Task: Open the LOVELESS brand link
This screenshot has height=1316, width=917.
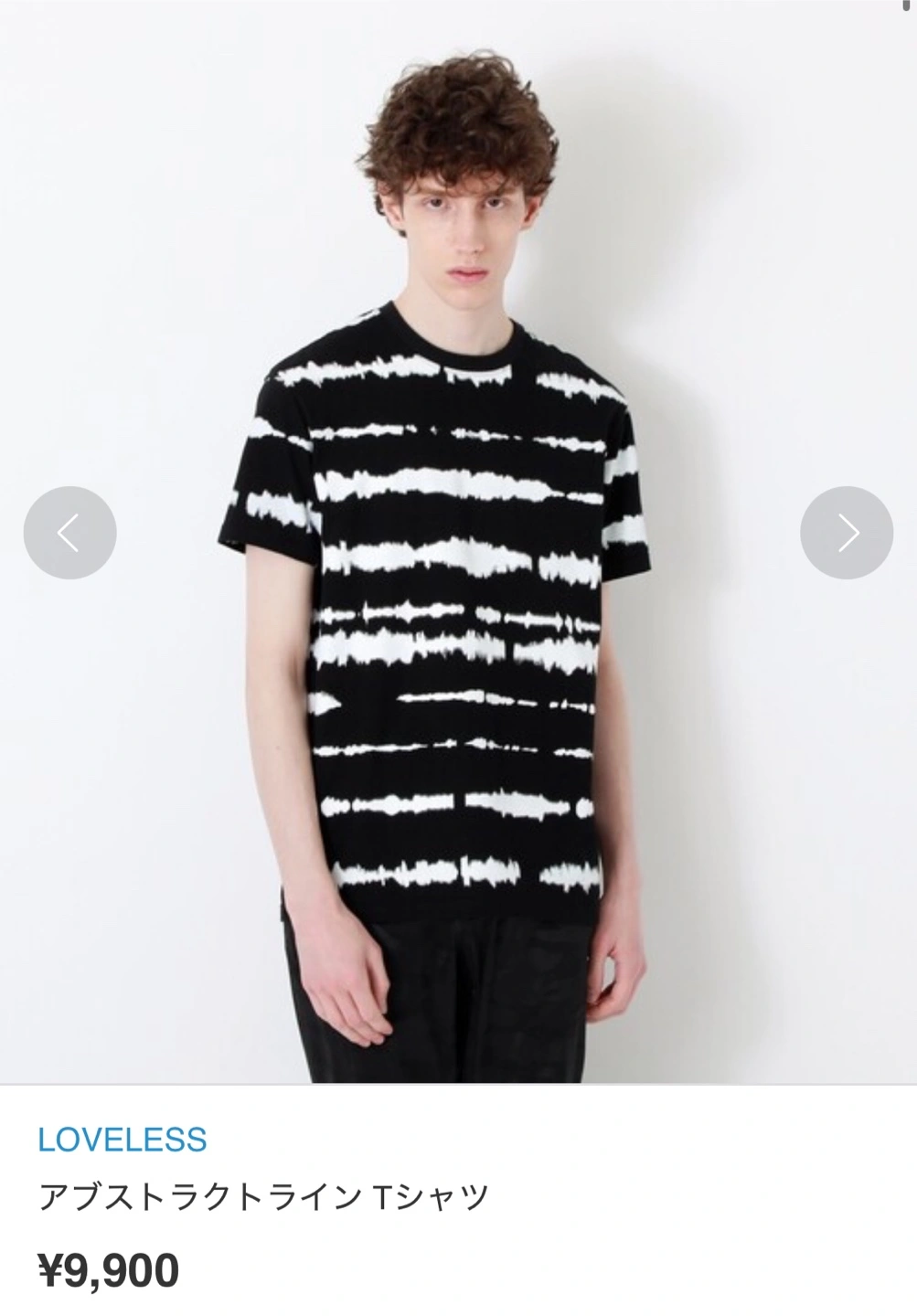Action: (123, 1140)
